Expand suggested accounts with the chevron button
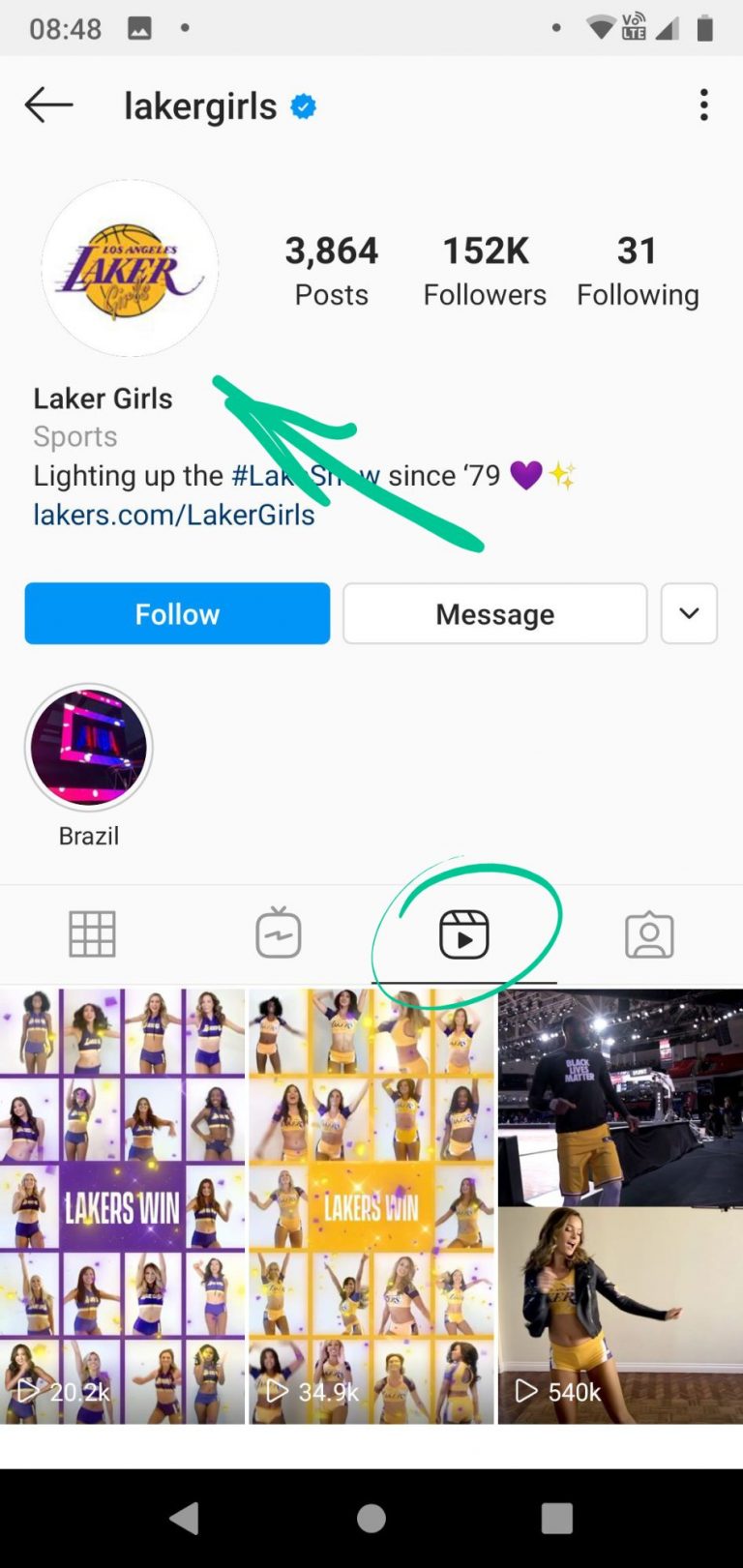Viewport: 743px width, 1568px height. tap(689, 613)
